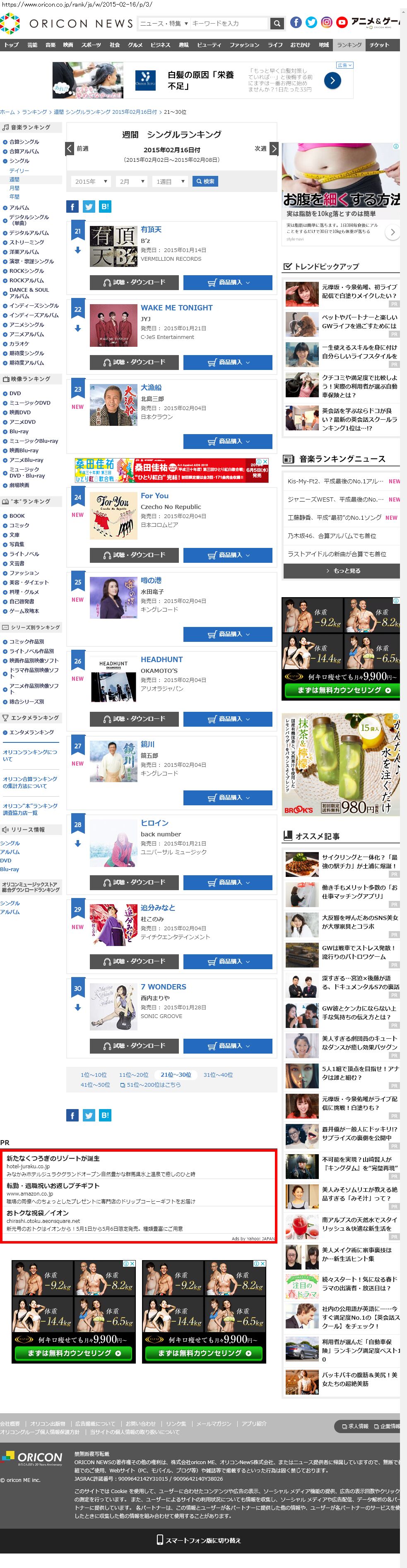
Task: Open the 7 WONDERS song link
Action: click(x=163, y=987)
